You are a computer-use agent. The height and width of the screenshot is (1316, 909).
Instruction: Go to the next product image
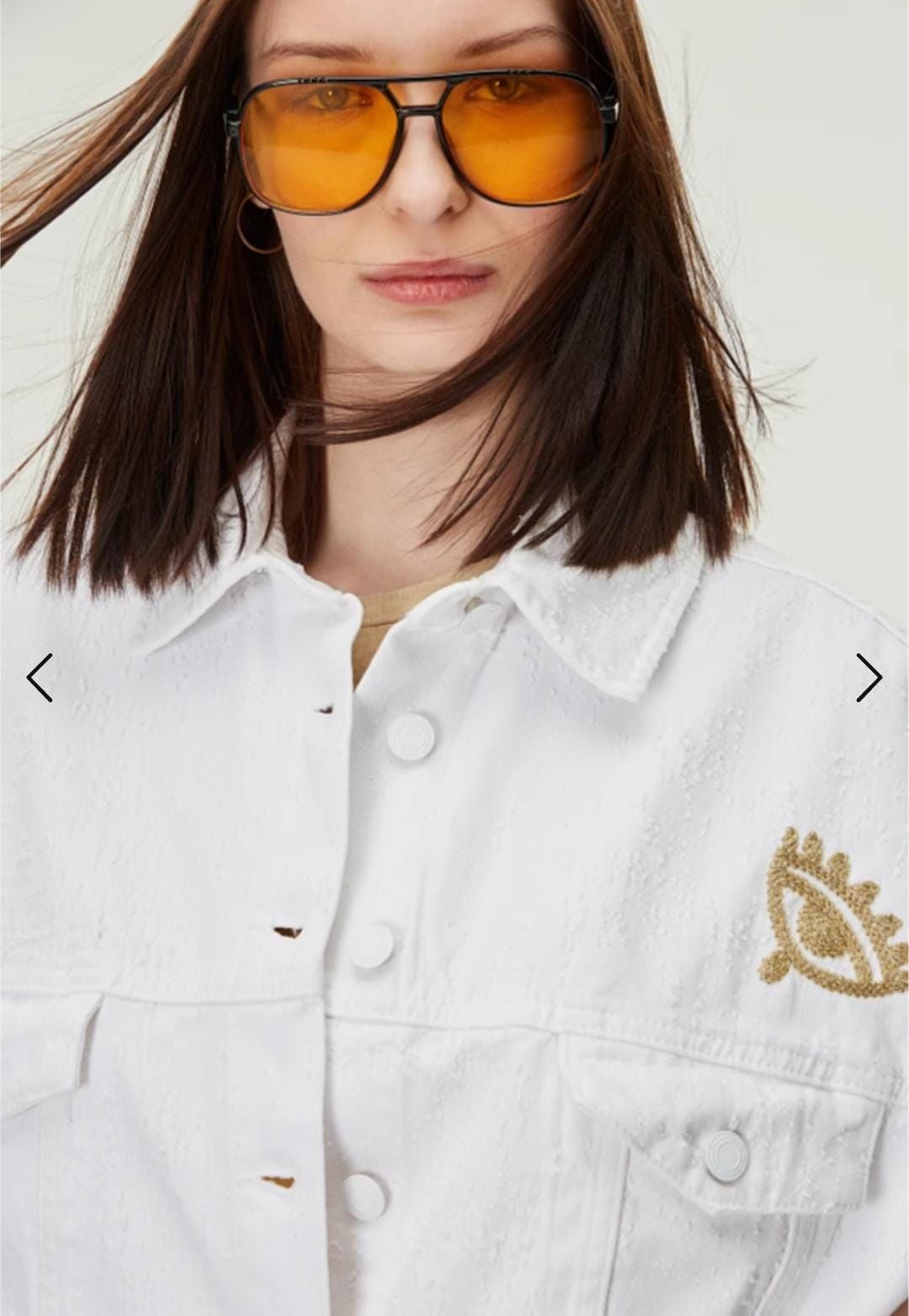(x=869, y=677)
